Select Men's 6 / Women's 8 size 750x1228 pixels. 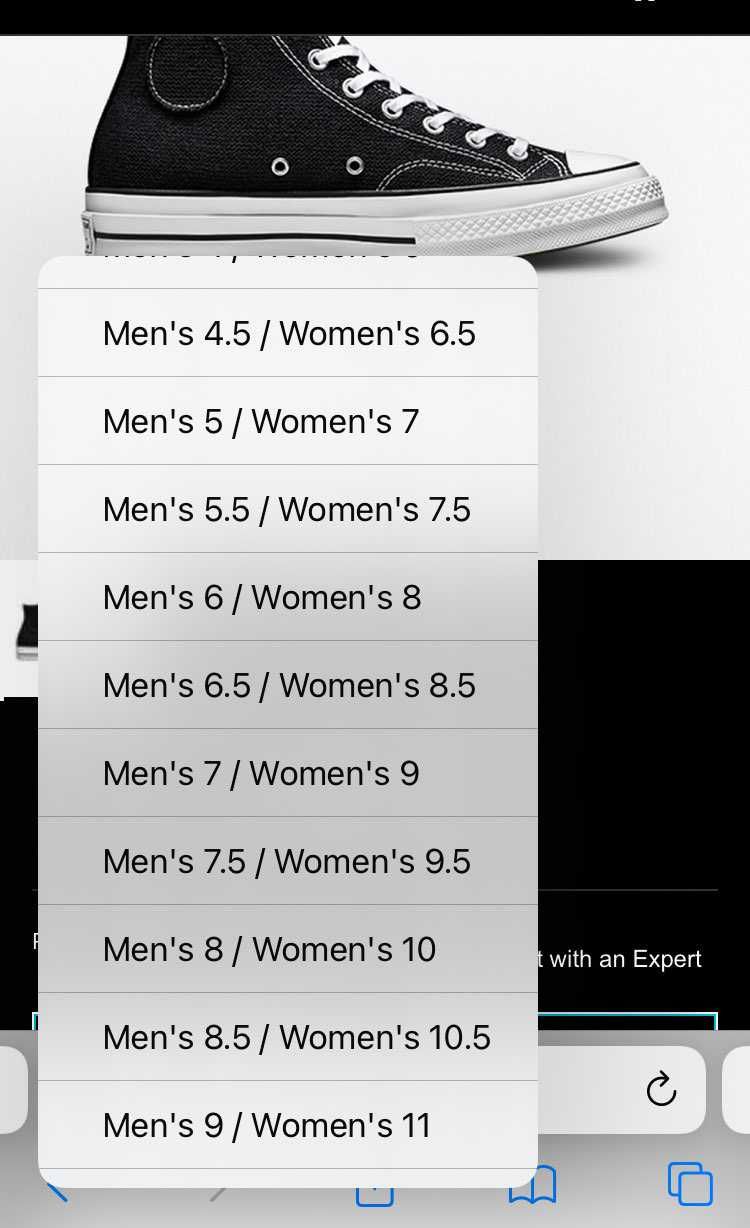click(x=288, y=597)
